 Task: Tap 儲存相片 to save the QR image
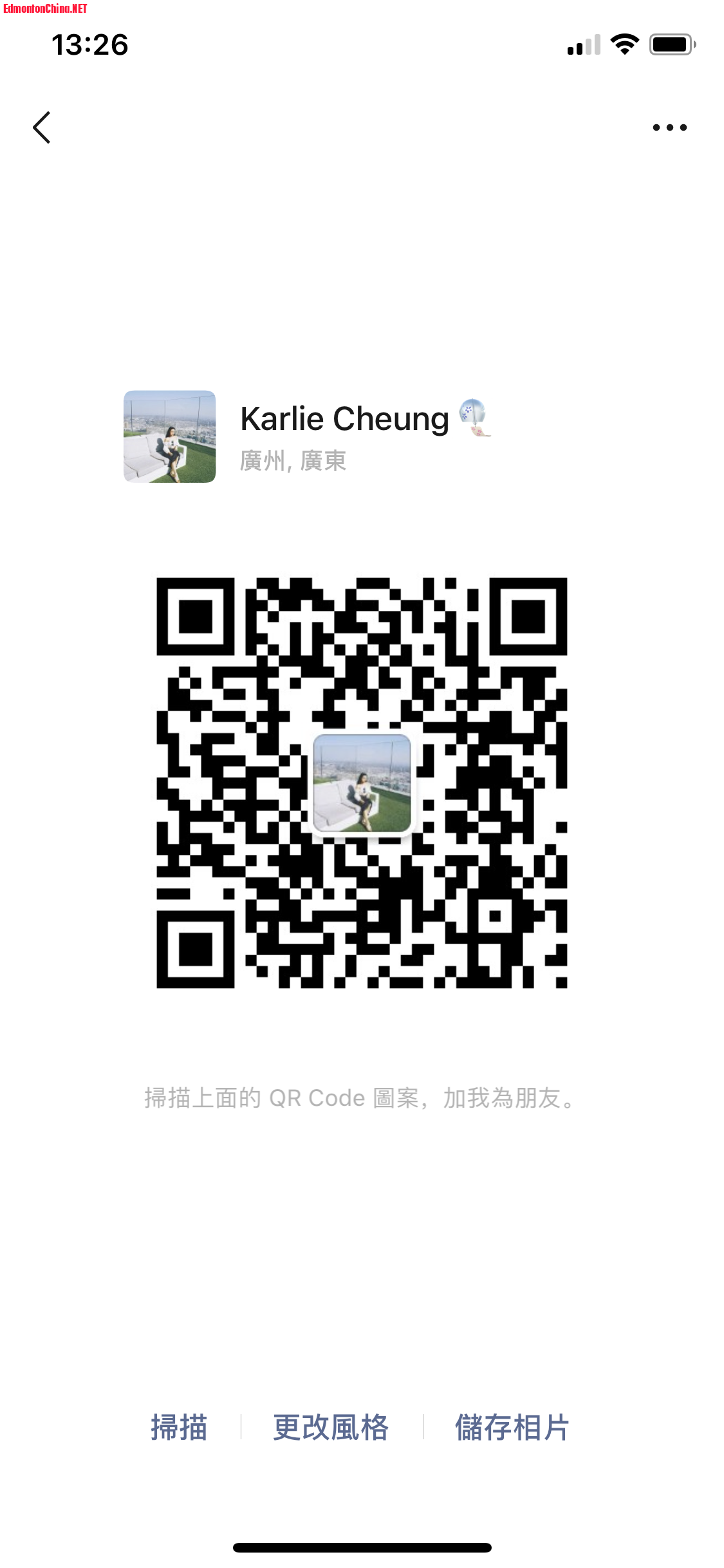tap(512, 1427)
